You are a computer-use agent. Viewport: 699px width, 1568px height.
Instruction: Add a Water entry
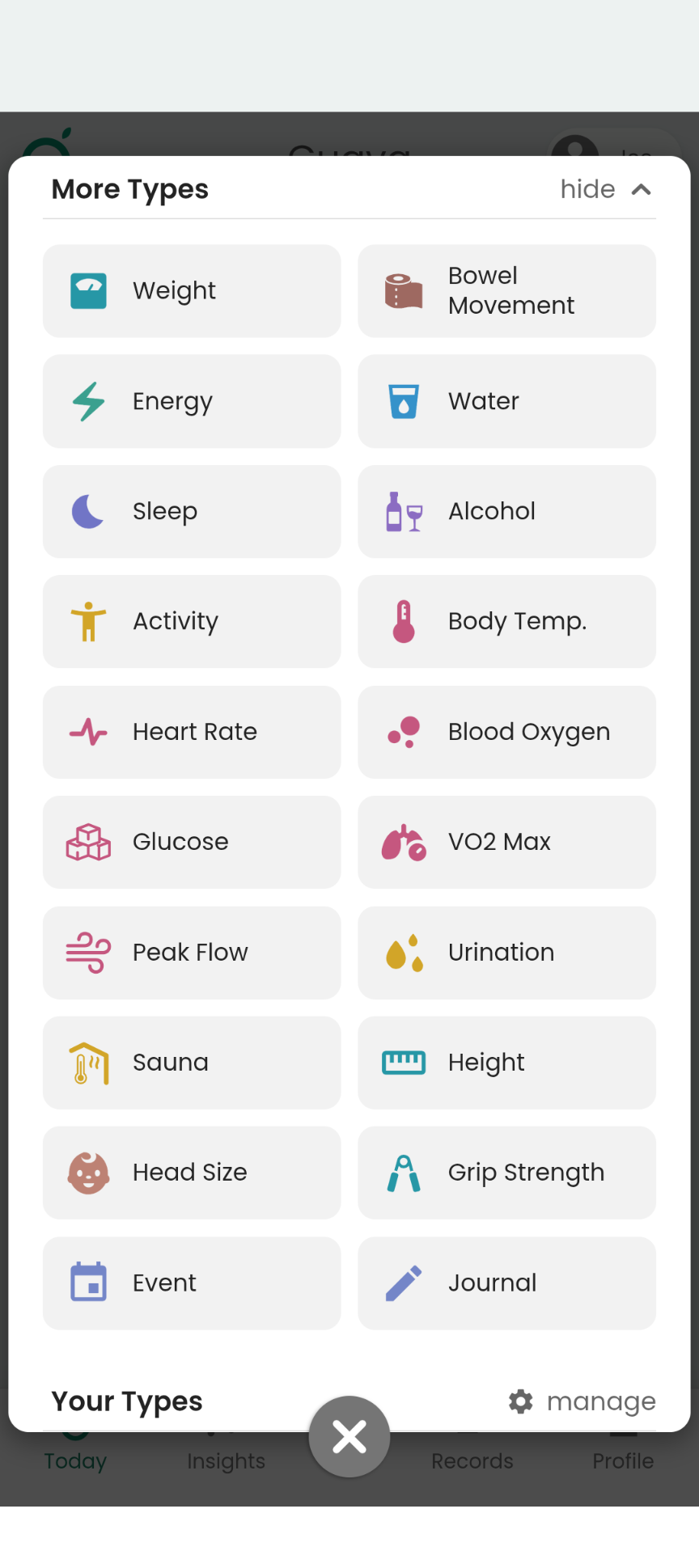506,401
